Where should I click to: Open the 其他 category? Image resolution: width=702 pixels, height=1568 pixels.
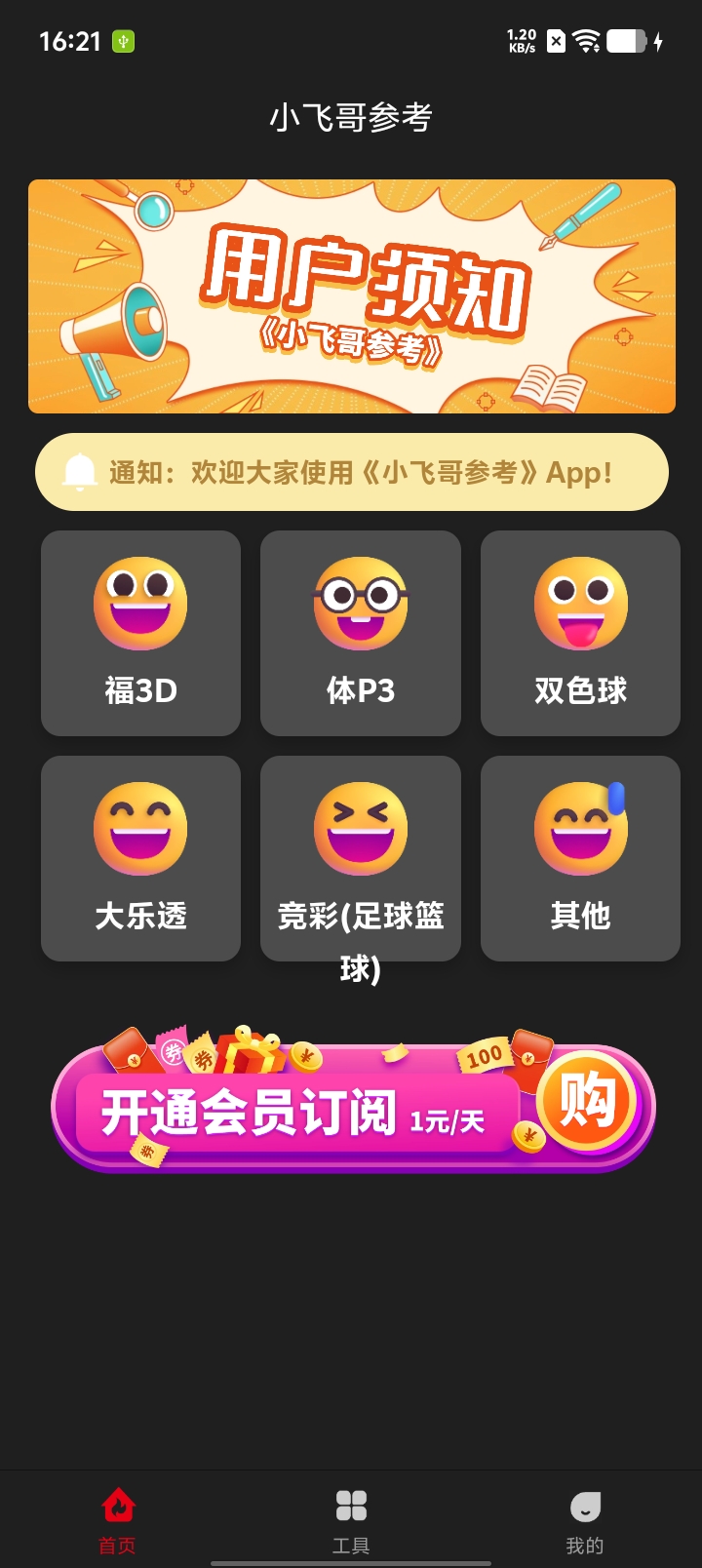point(580,858)
